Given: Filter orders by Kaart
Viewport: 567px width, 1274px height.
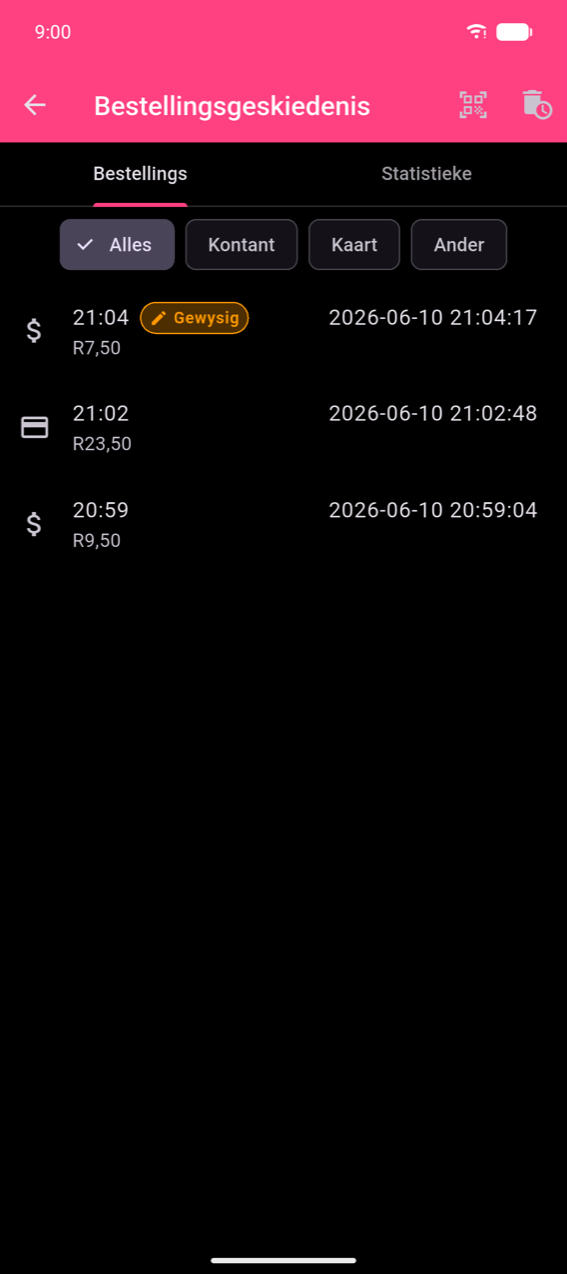Looking at the screenshot, I should [x=354, y=245].
